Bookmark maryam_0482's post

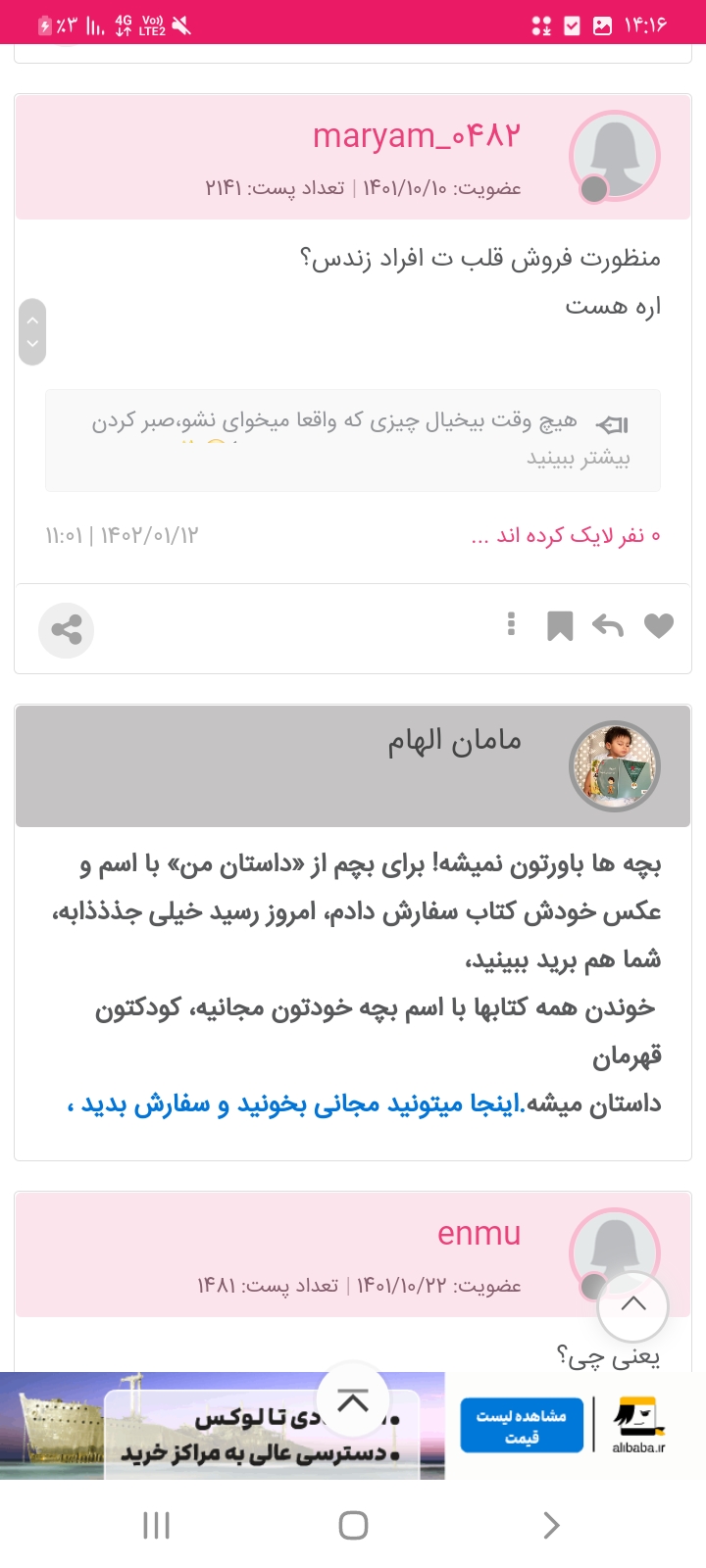coord(559,625)
